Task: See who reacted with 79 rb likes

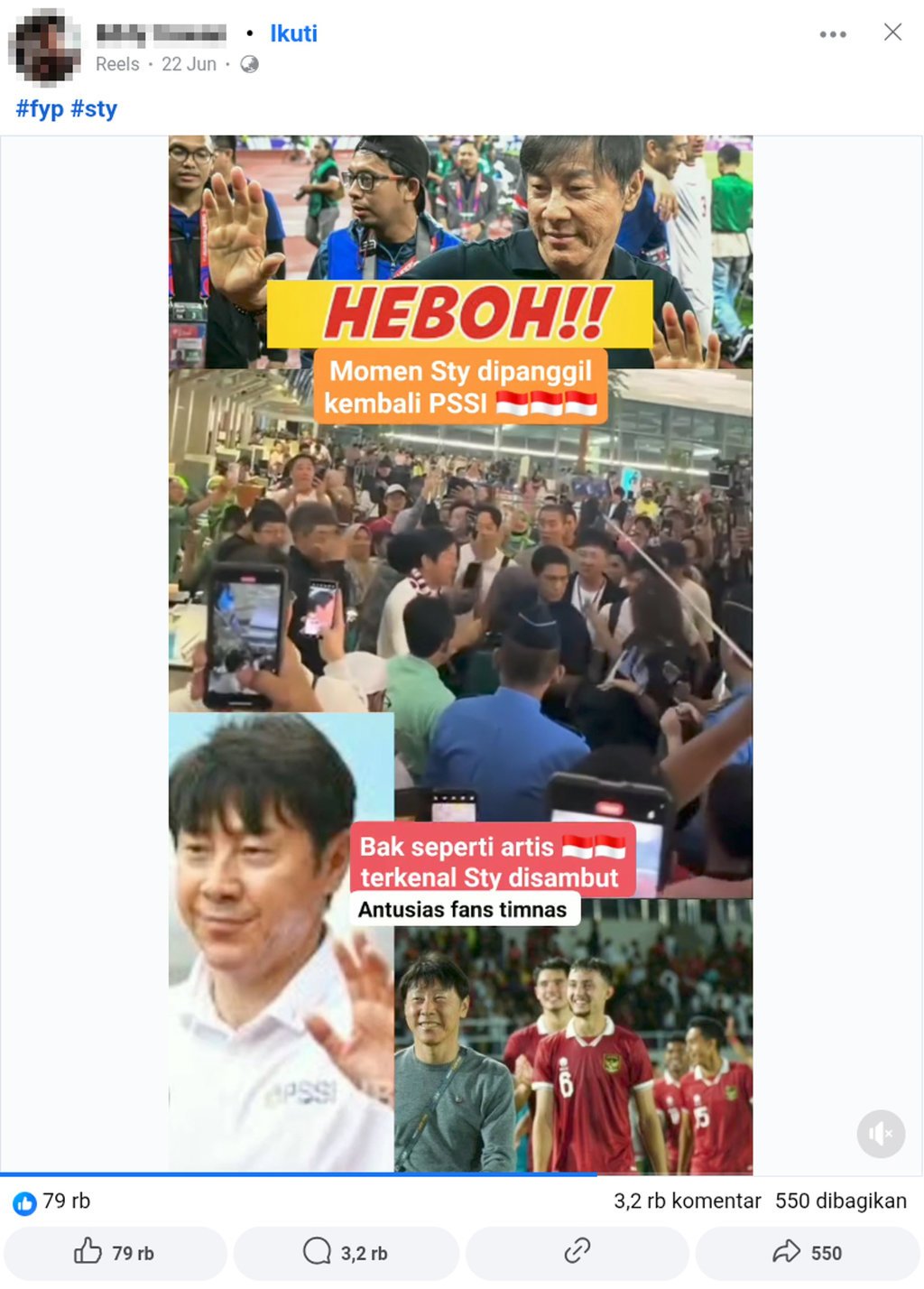Action: pyautogui.click(x=52, y=1201)
